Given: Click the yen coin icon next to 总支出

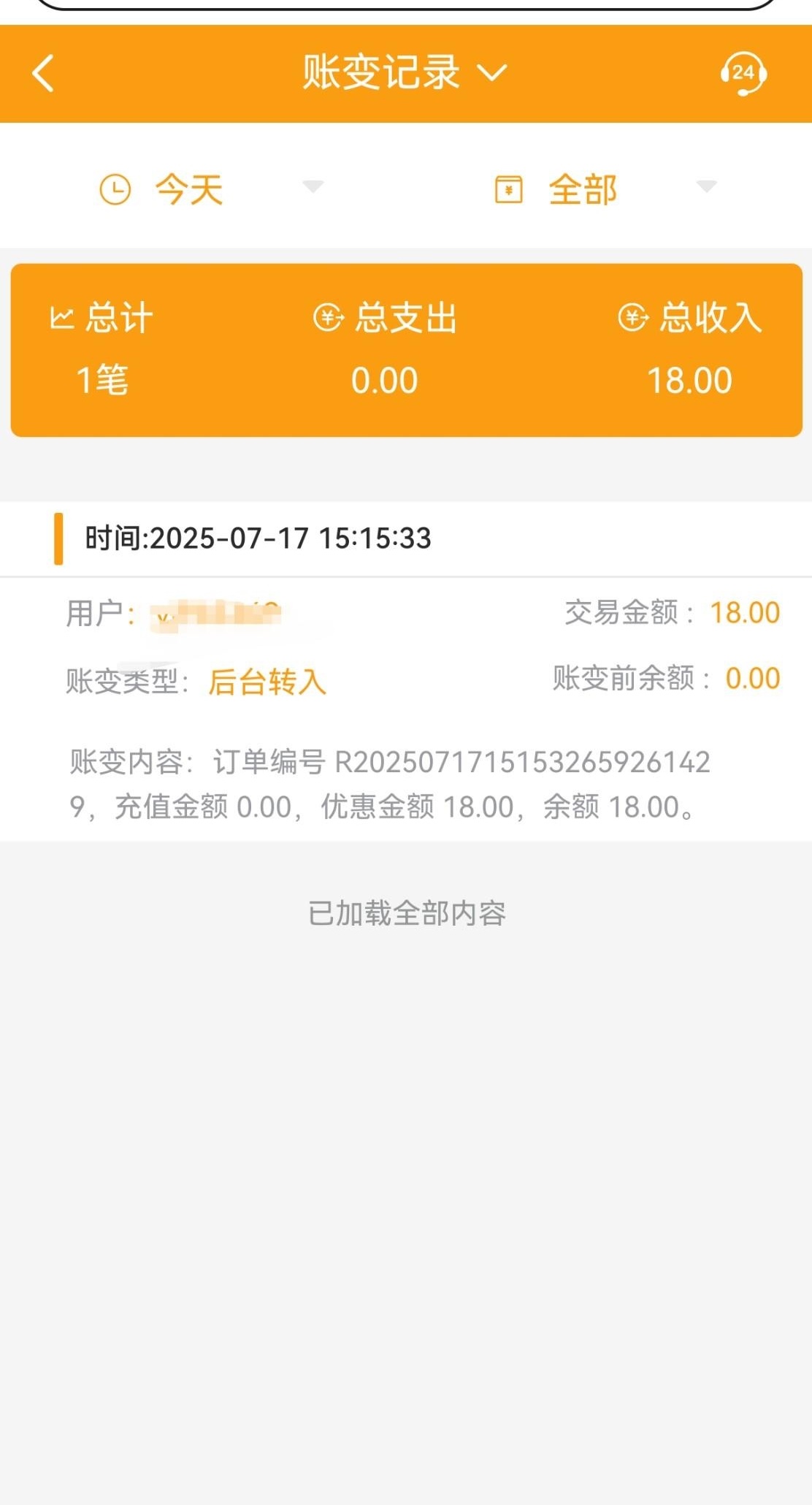Looking at the screenshot, I should tap(326, 318).
